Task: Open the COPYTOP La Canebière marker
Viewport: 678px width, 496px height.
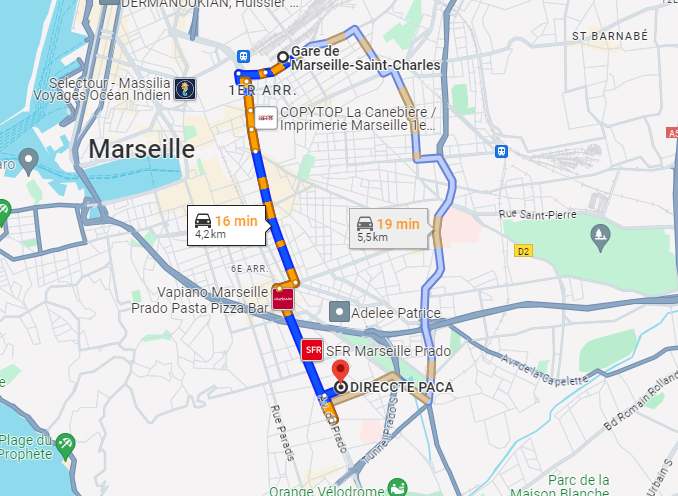Action: tap(265, 118)
